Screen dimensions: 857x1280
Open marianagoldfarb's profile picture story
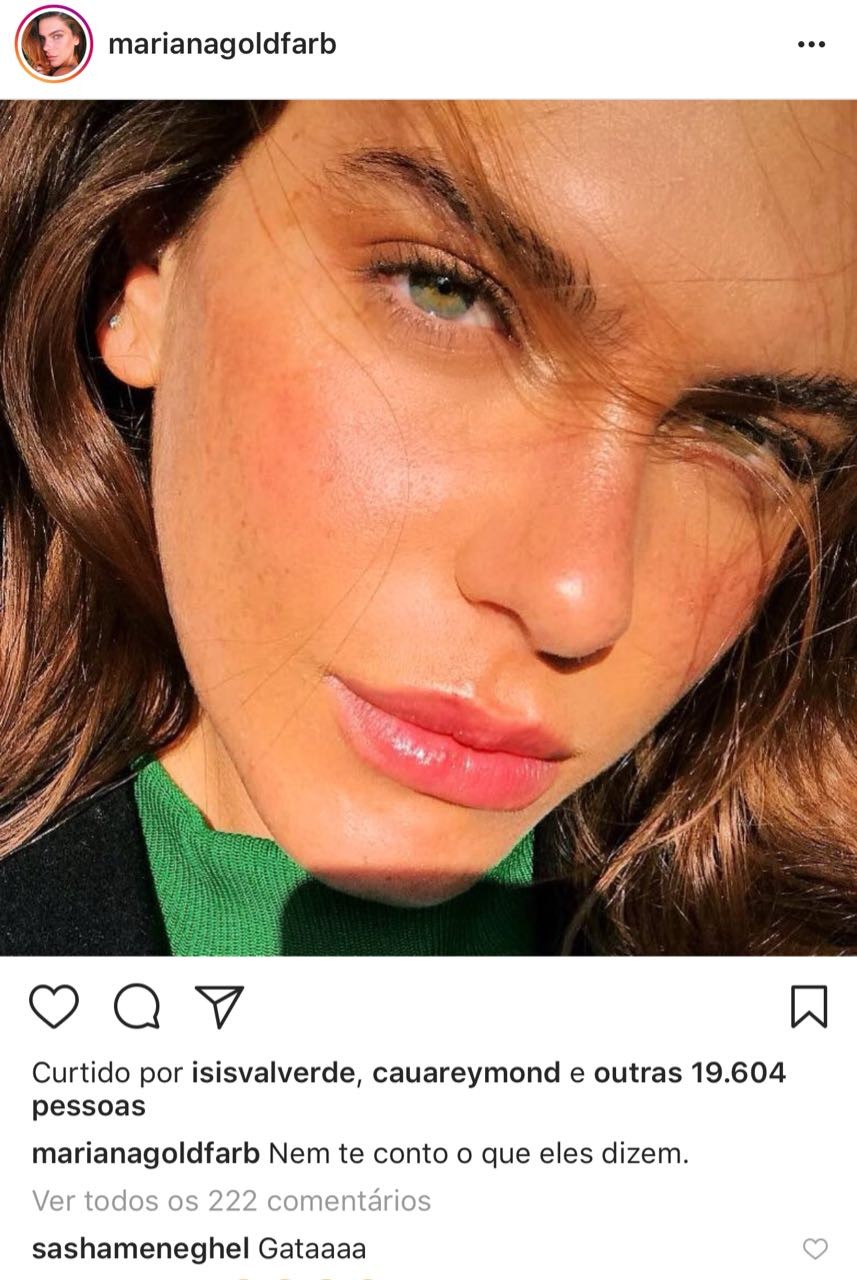(x=53, y=43)
